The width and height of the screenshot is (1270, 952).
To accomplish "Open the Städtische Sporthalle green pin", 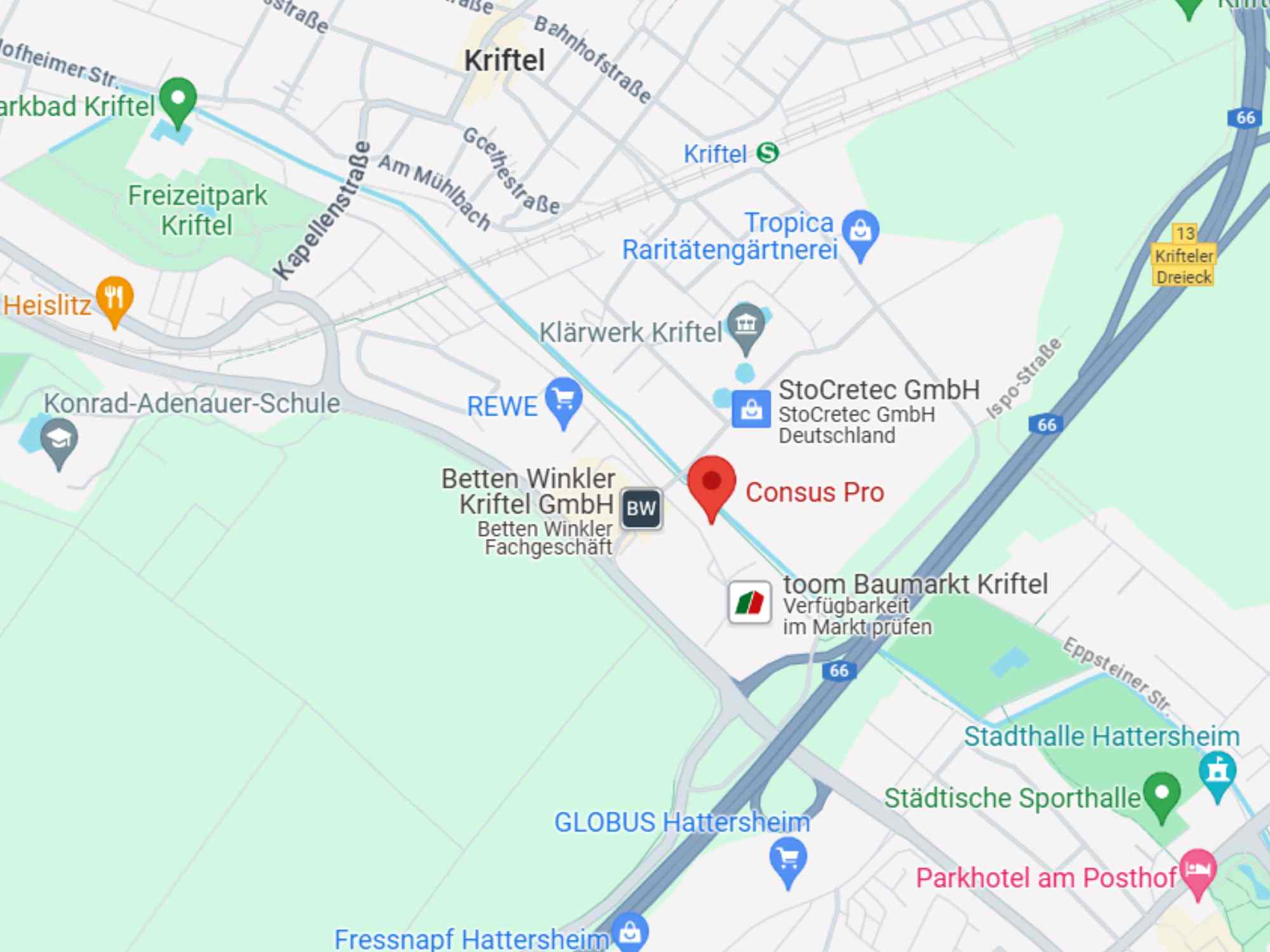I will [1161, 793].
